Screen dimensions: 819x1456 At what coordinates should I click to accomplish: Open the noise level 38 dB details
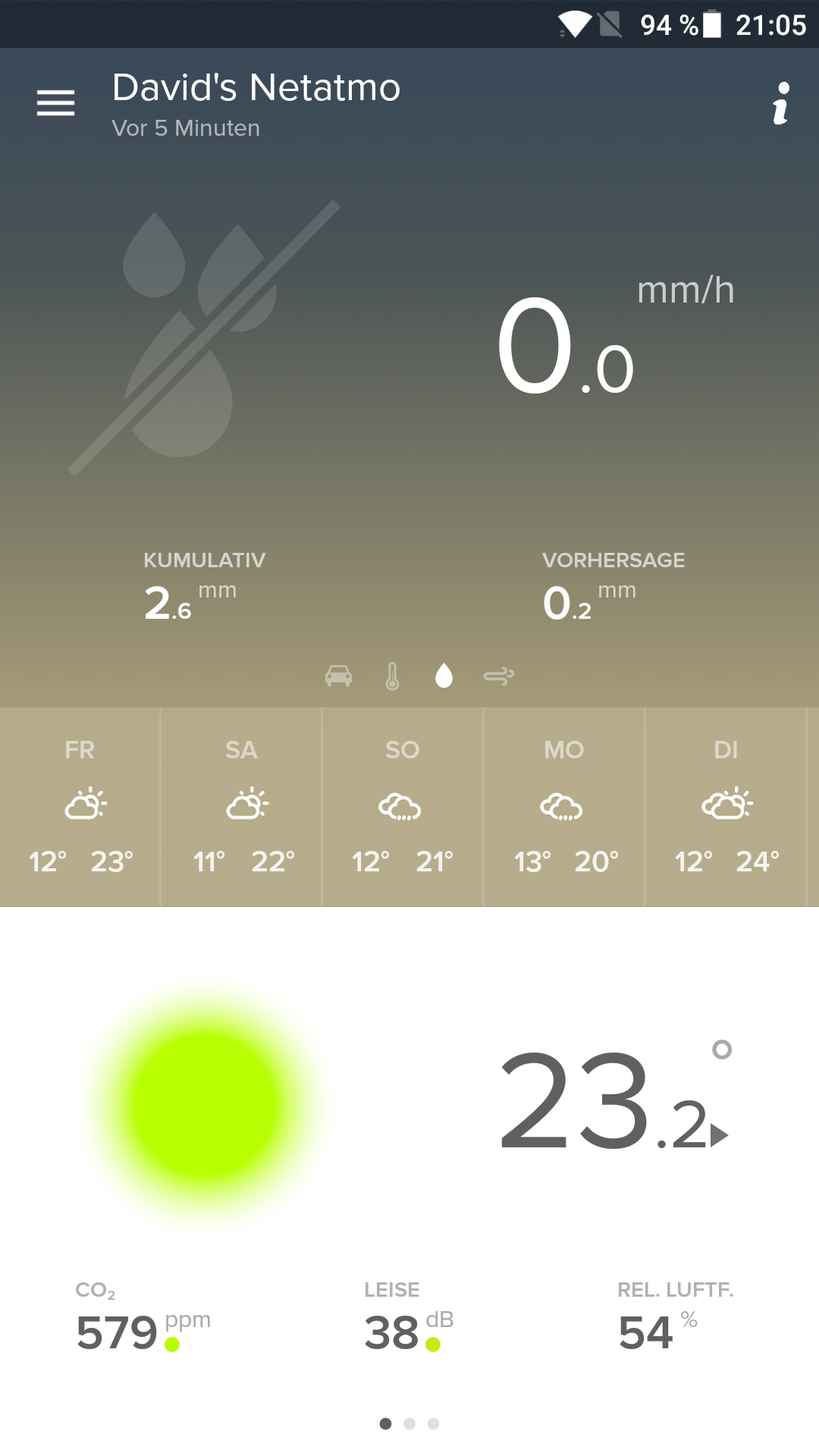[408, 1317]
